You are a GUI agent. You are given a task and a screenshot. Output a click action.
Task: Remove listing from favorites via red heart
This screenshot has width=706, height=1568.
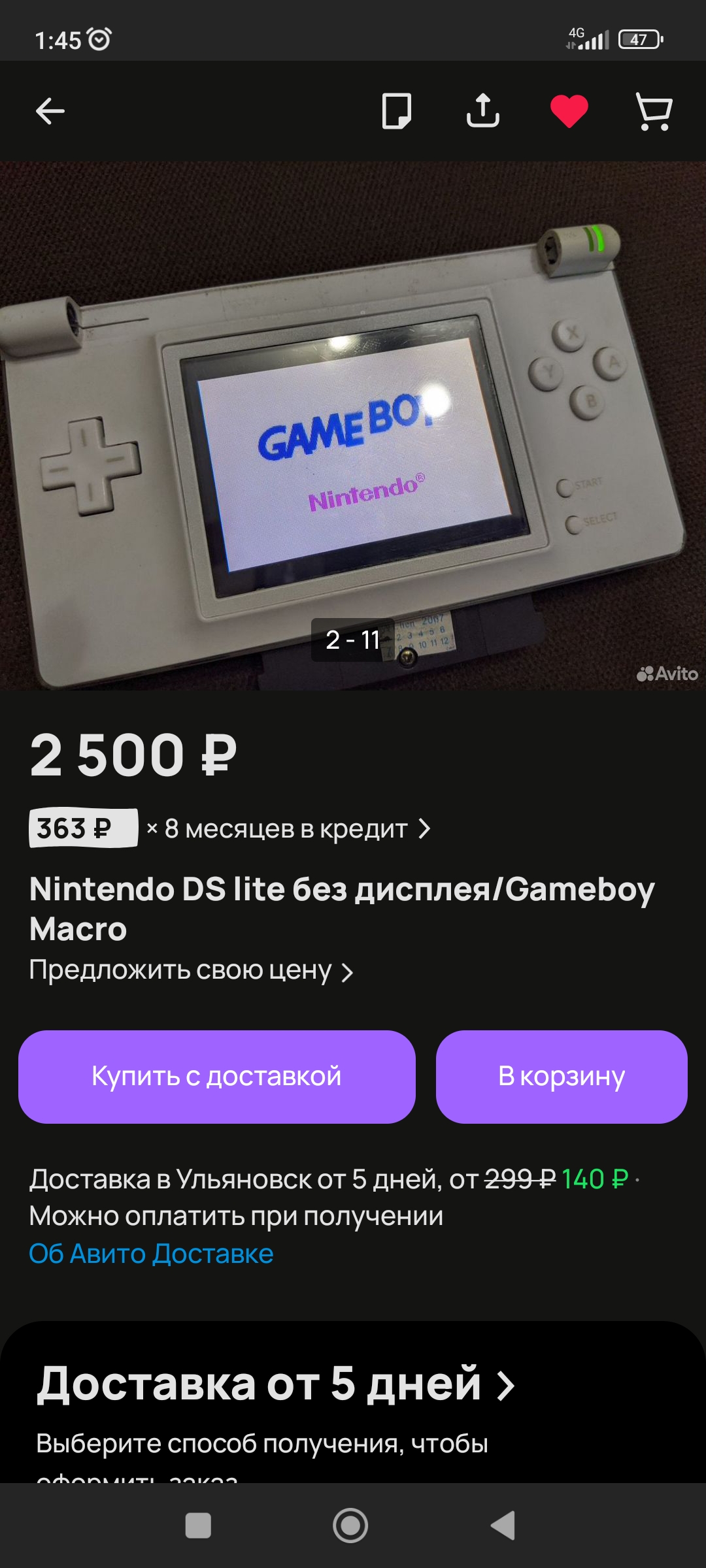[569, 111]
